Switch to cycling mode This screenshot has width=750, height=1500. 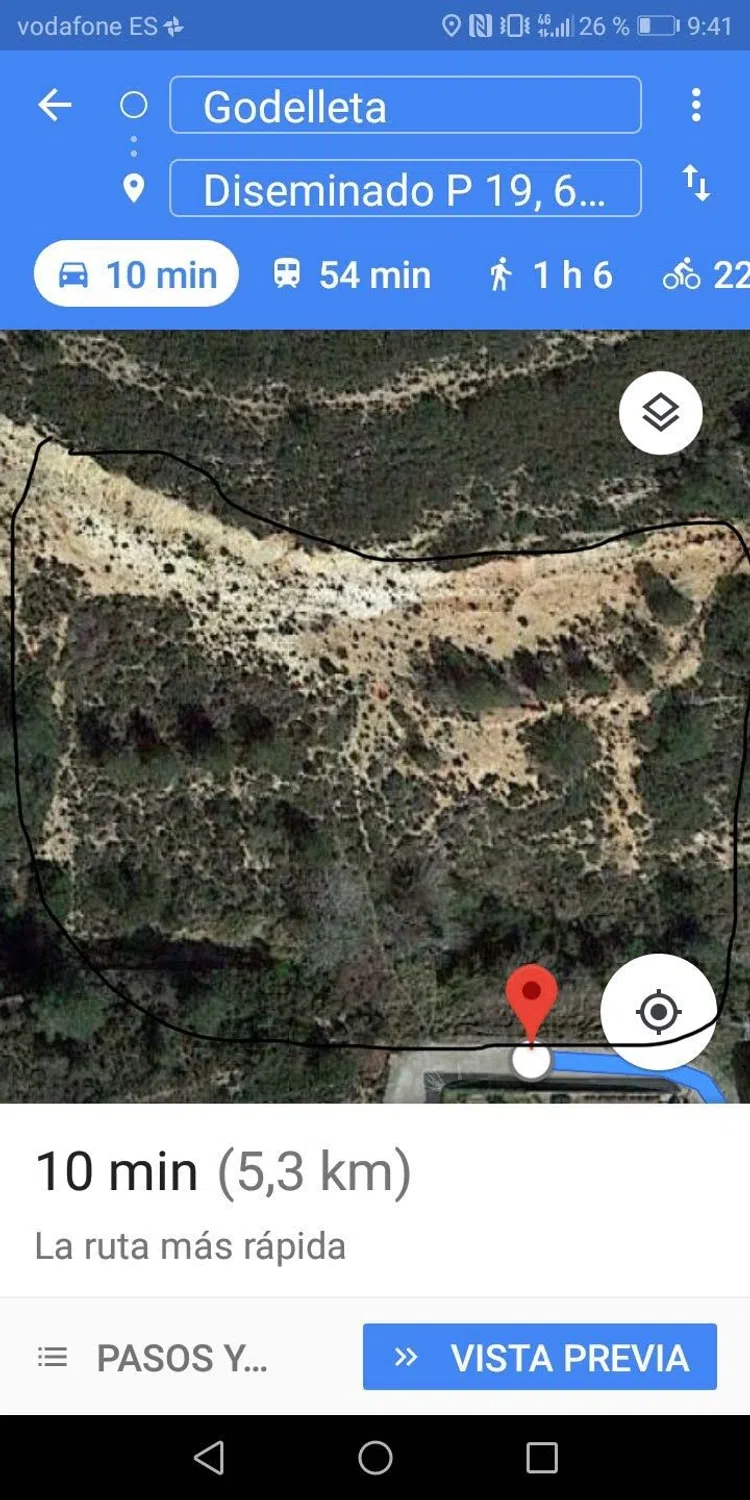tap(705, 274)
